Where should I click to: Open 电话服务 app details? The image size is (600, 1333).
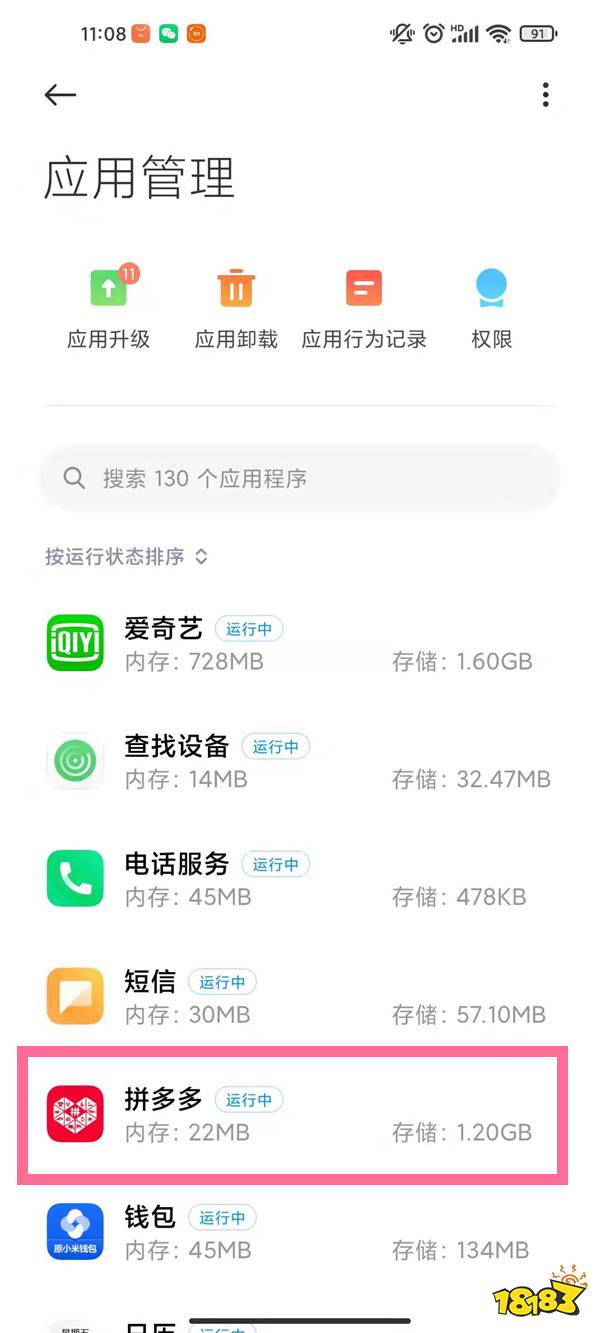(300, 879)
